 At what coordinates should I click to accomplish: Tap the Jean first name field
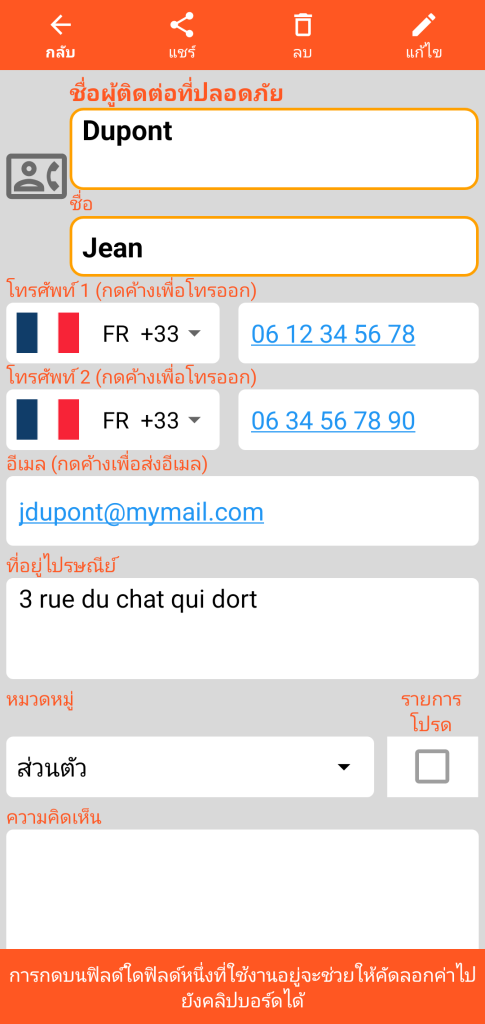(274, 247)
